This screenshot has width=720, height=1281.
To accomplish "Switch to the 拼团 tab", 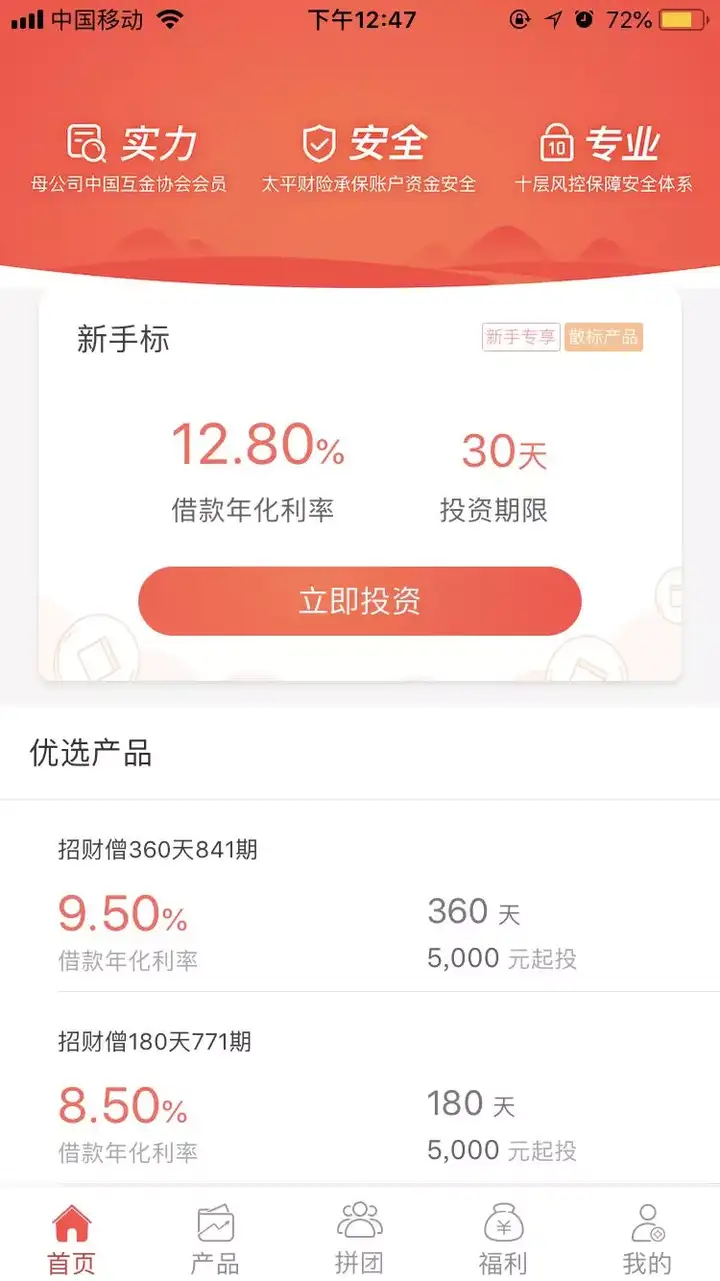I will point(360,1238).
